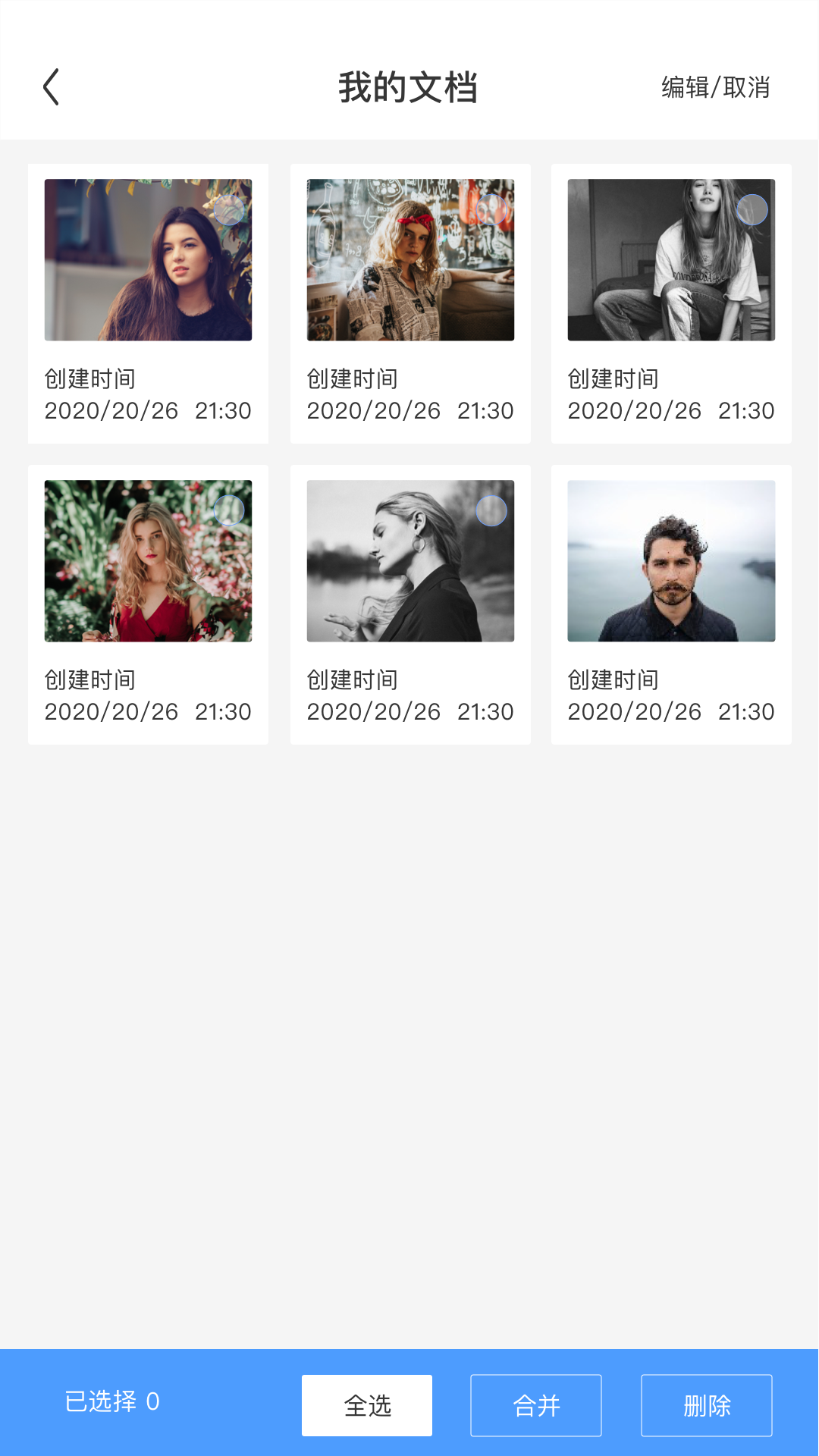This screenshot has height=1456, width=819.
Task: Select all documents with 全选
Action: [367, 1405]
